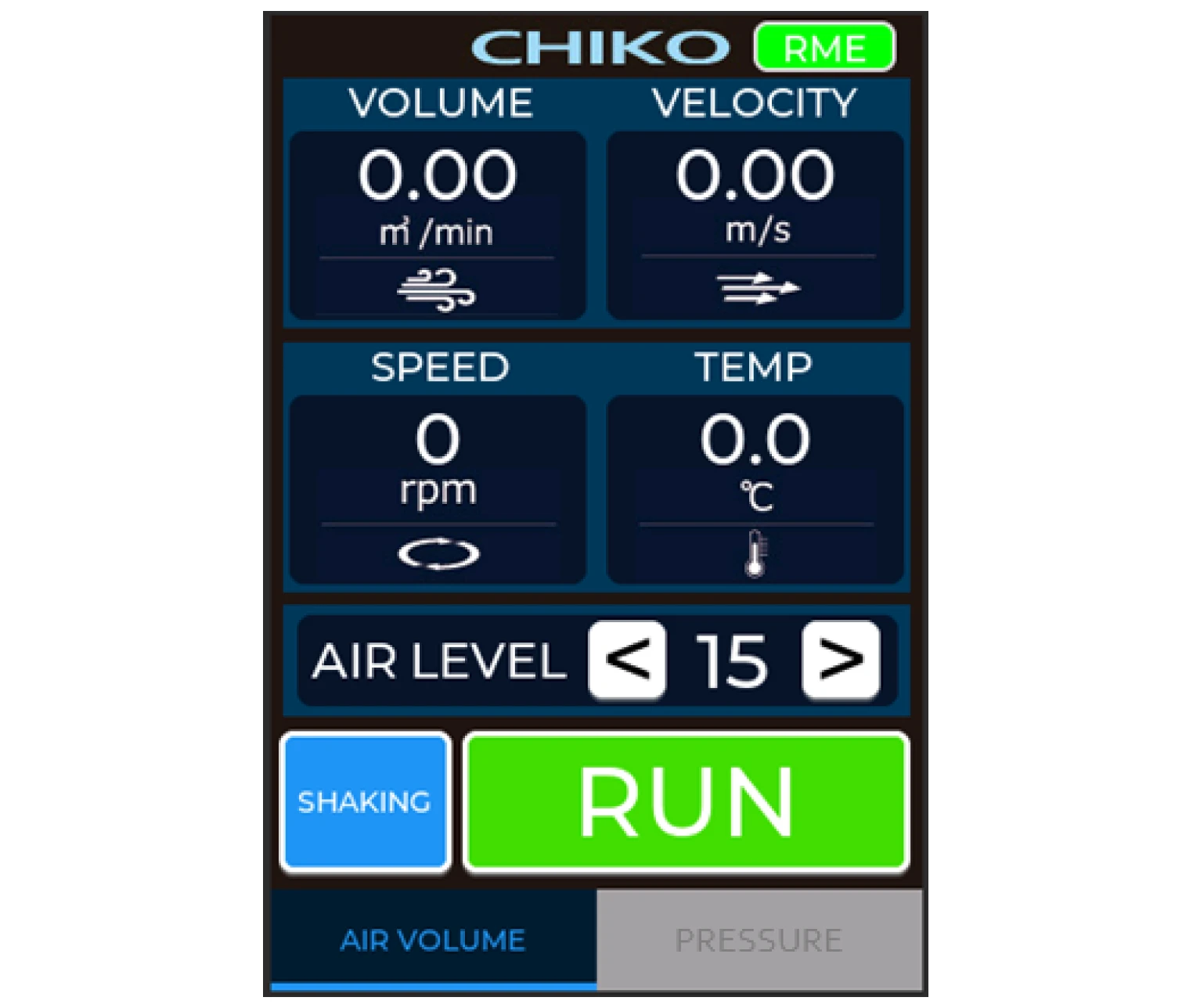Increase the air level

(x=840, y=660)
